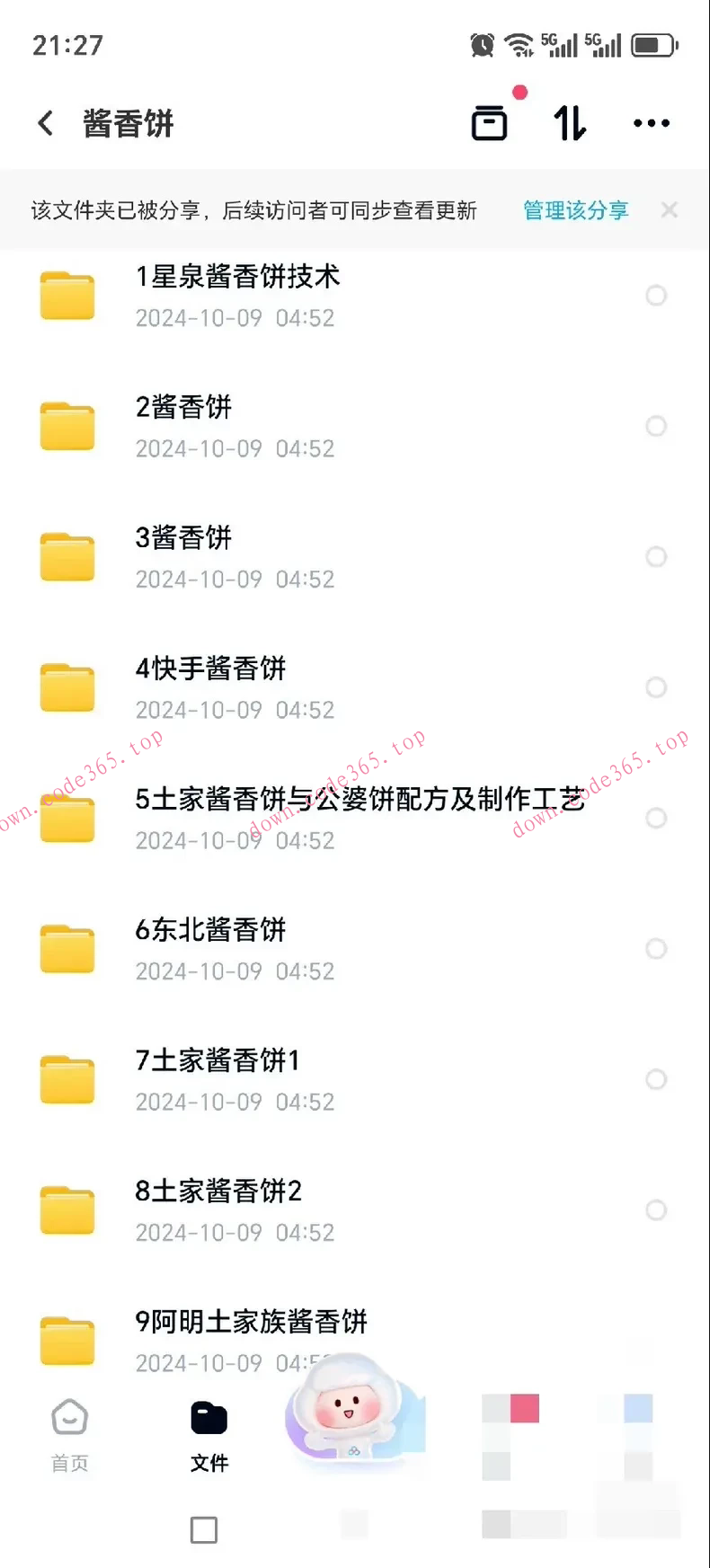Dismiss the shared folder notification banner
The height and width of the screenshot is (1568, 710).
[x=670, y=209]
